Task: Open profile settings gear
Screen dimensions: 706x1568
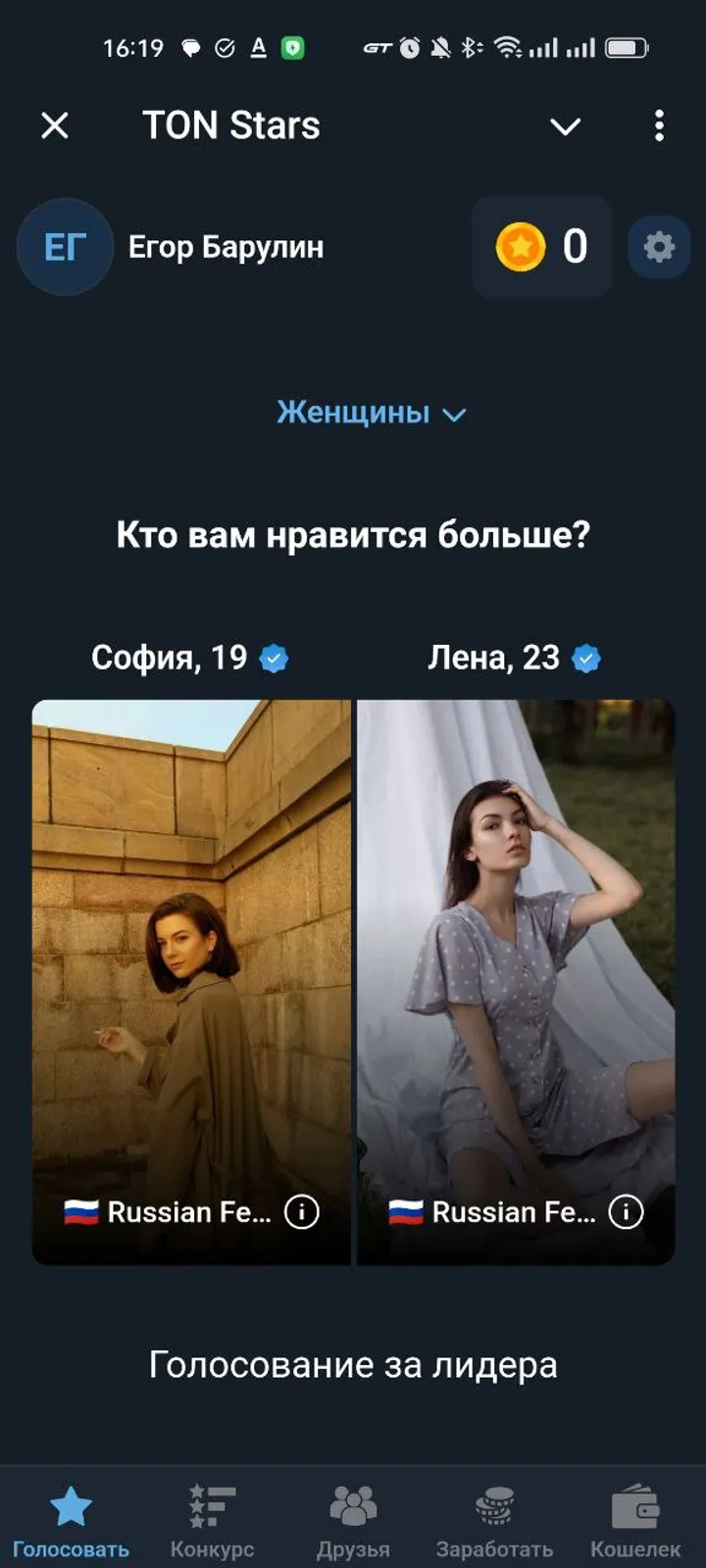Action: point(658,246)
